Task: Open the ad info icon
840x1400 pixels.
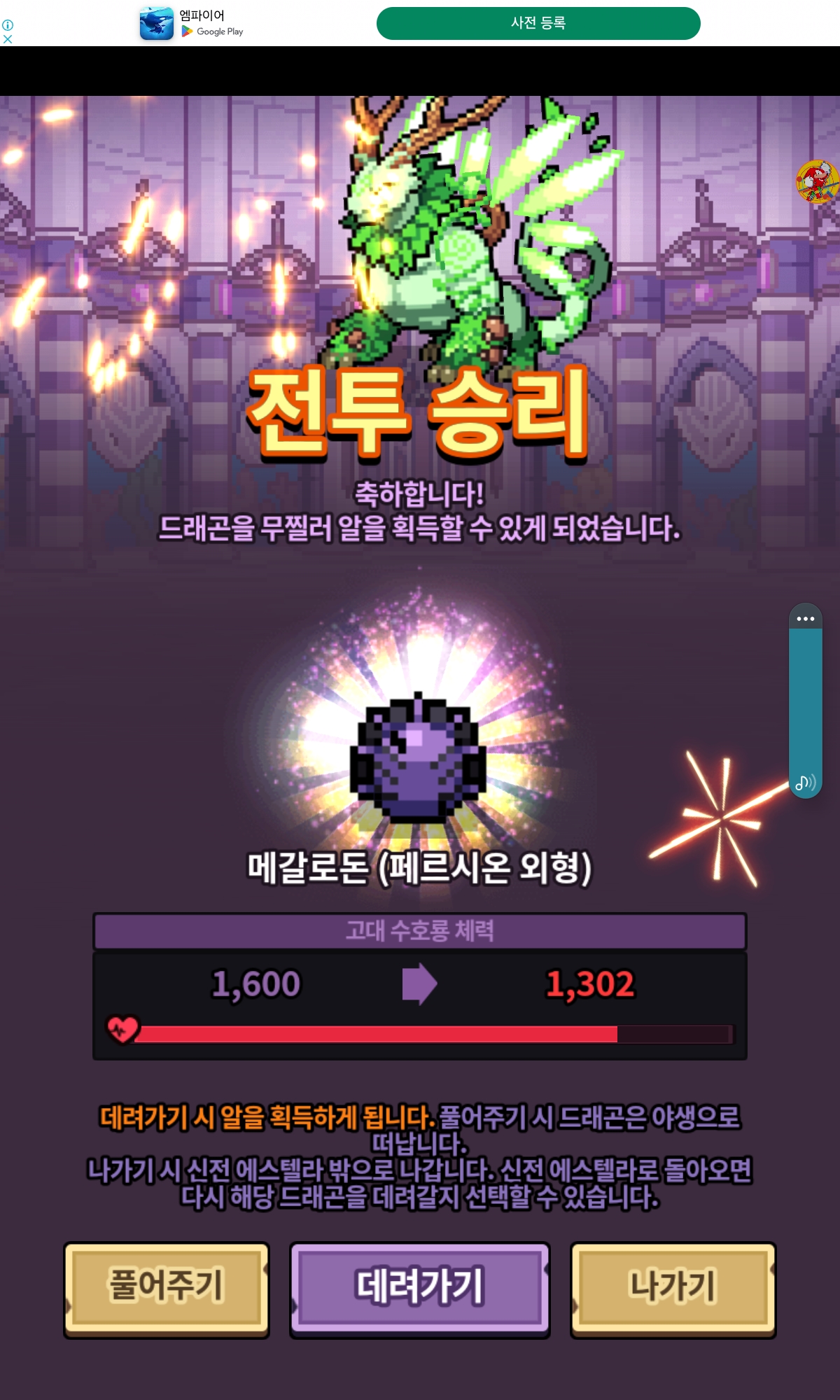Action: (x=8, y=24)
